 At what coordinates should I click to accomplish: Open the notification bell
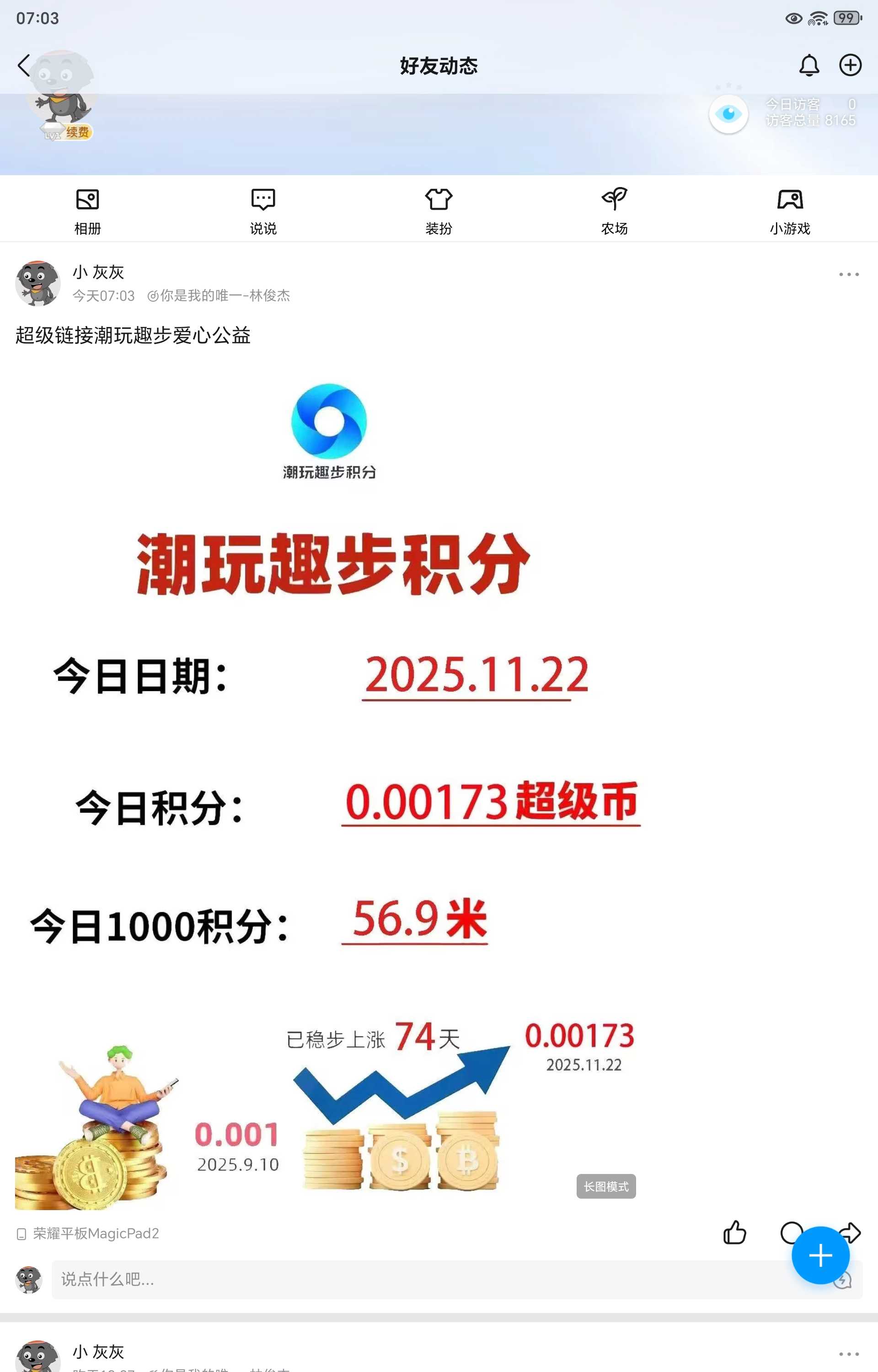809,65
